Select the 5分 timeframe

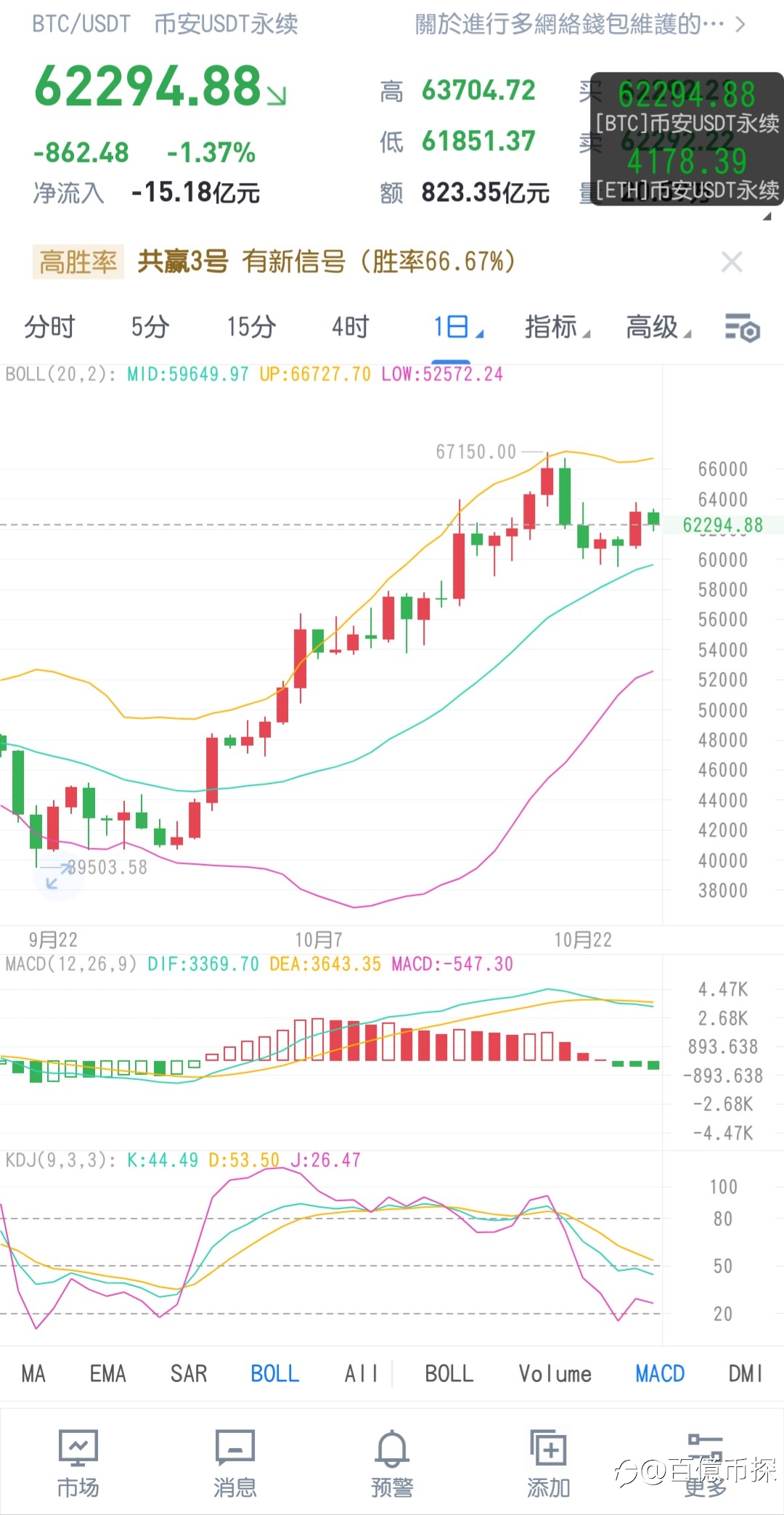click(150, 327)
